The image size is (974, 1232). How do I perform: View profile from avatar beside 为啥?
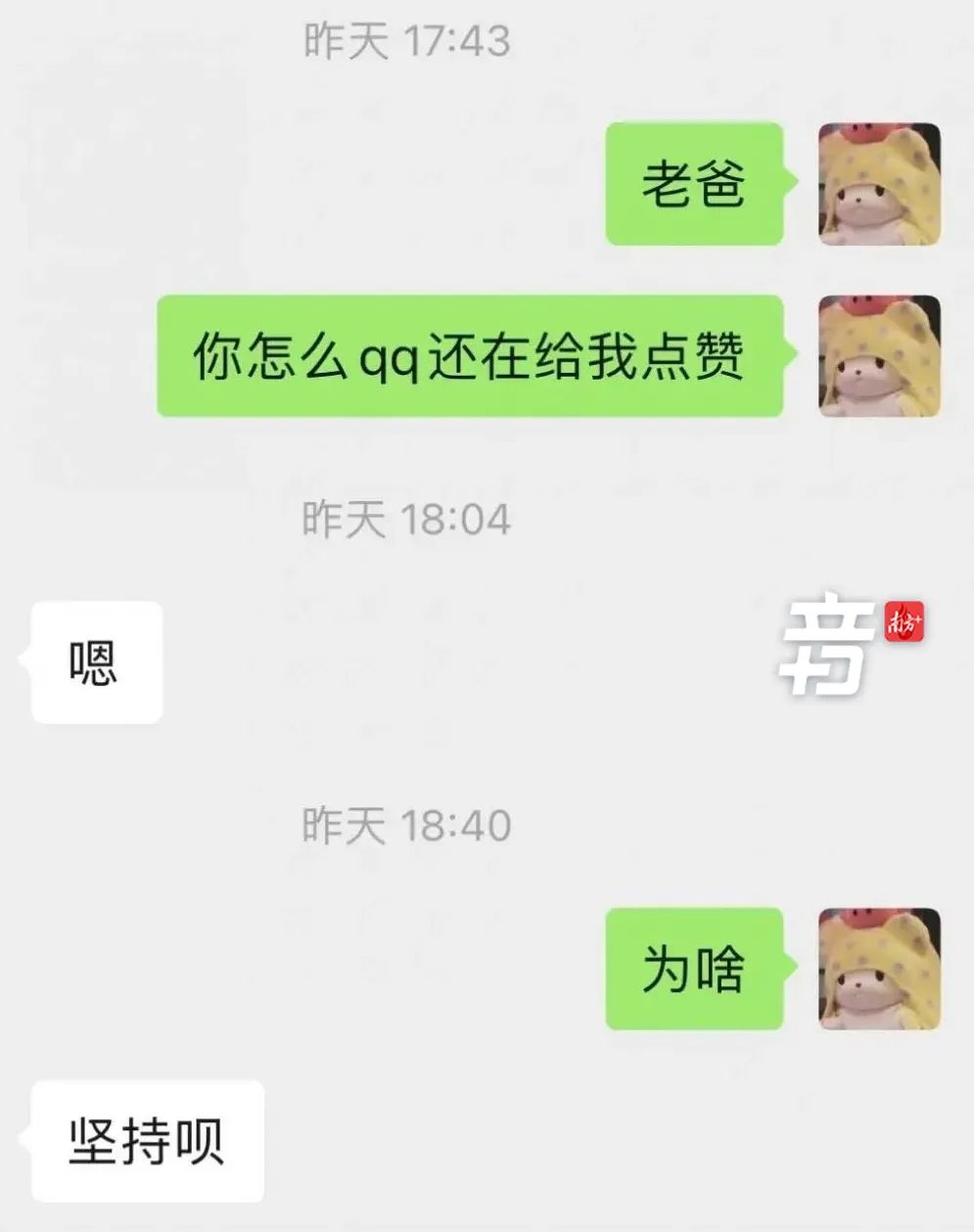click(879, 969)
